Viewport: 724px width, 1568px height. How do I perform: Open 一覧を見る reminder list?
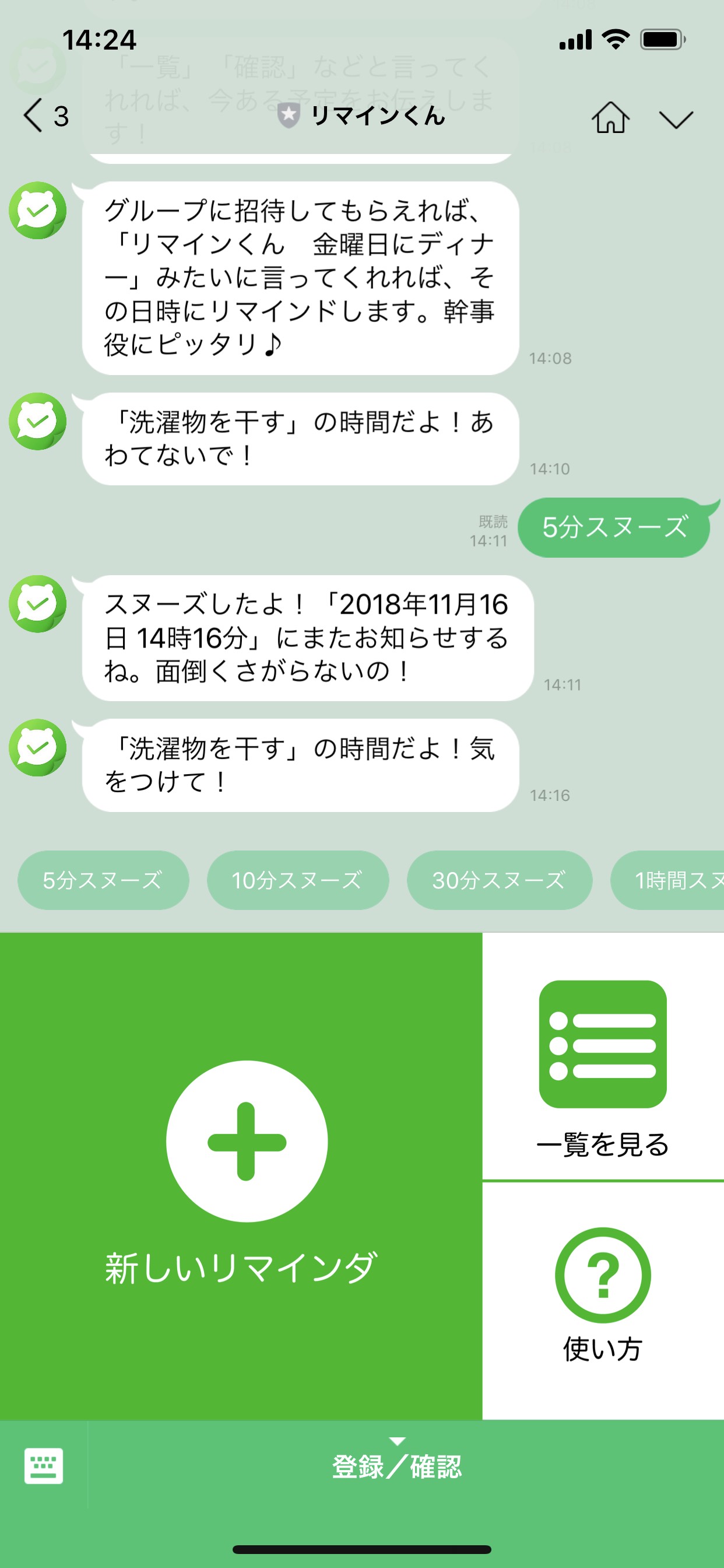pos(603,1056)
